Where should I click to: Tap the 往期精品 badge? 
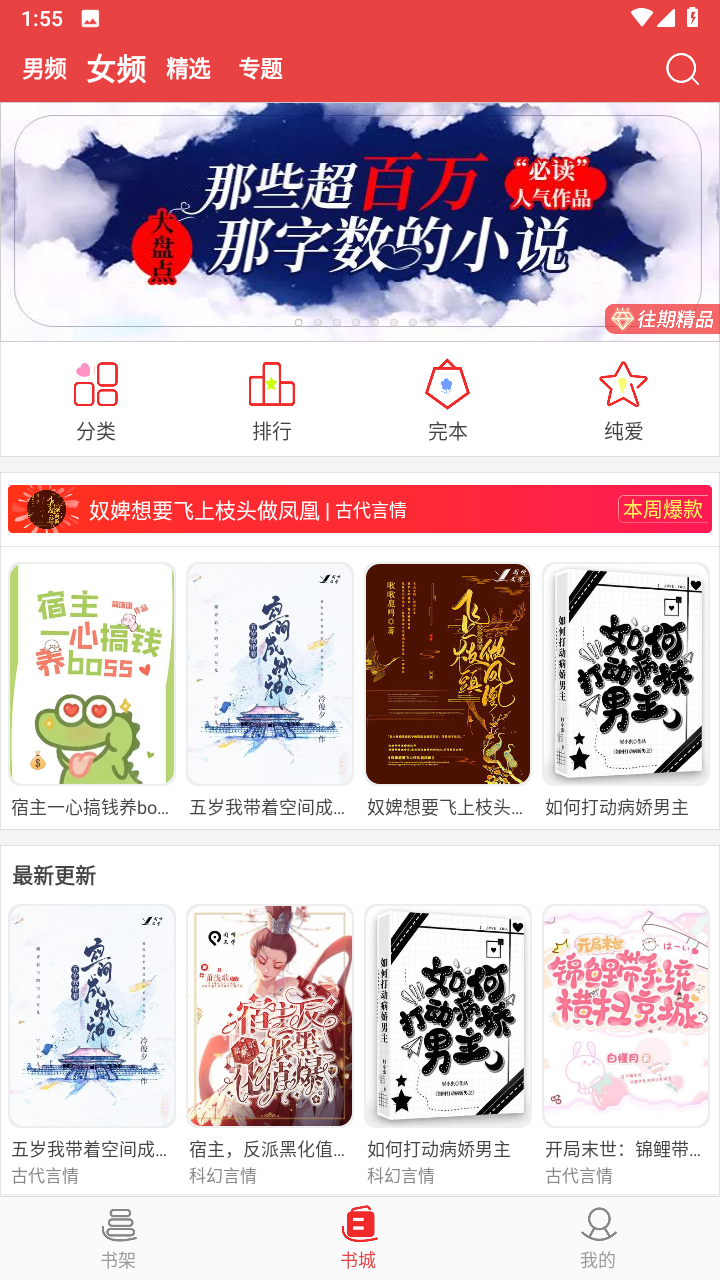662,319
